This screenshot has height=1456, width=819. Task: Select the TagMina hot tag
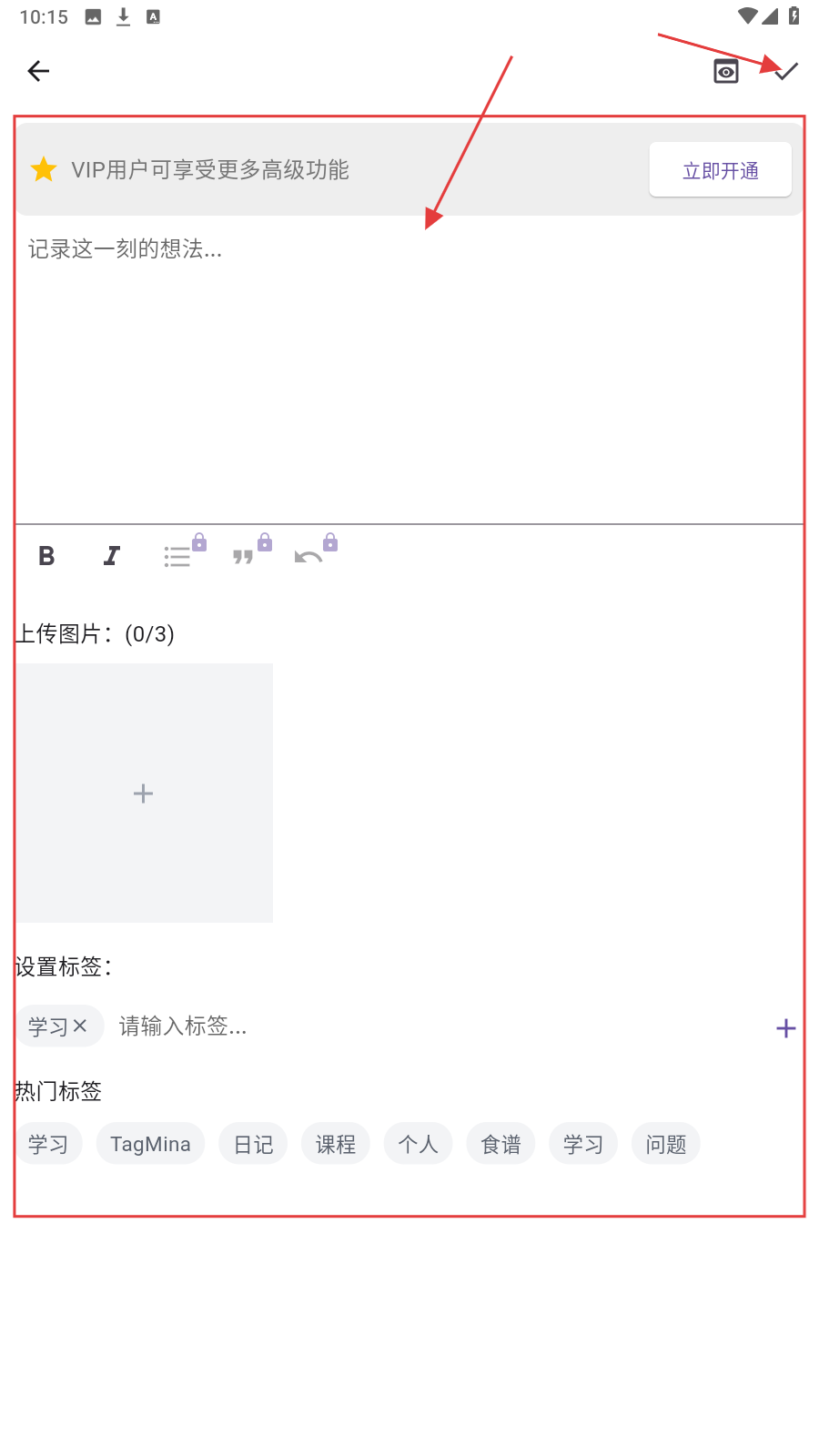[150, 1144]
